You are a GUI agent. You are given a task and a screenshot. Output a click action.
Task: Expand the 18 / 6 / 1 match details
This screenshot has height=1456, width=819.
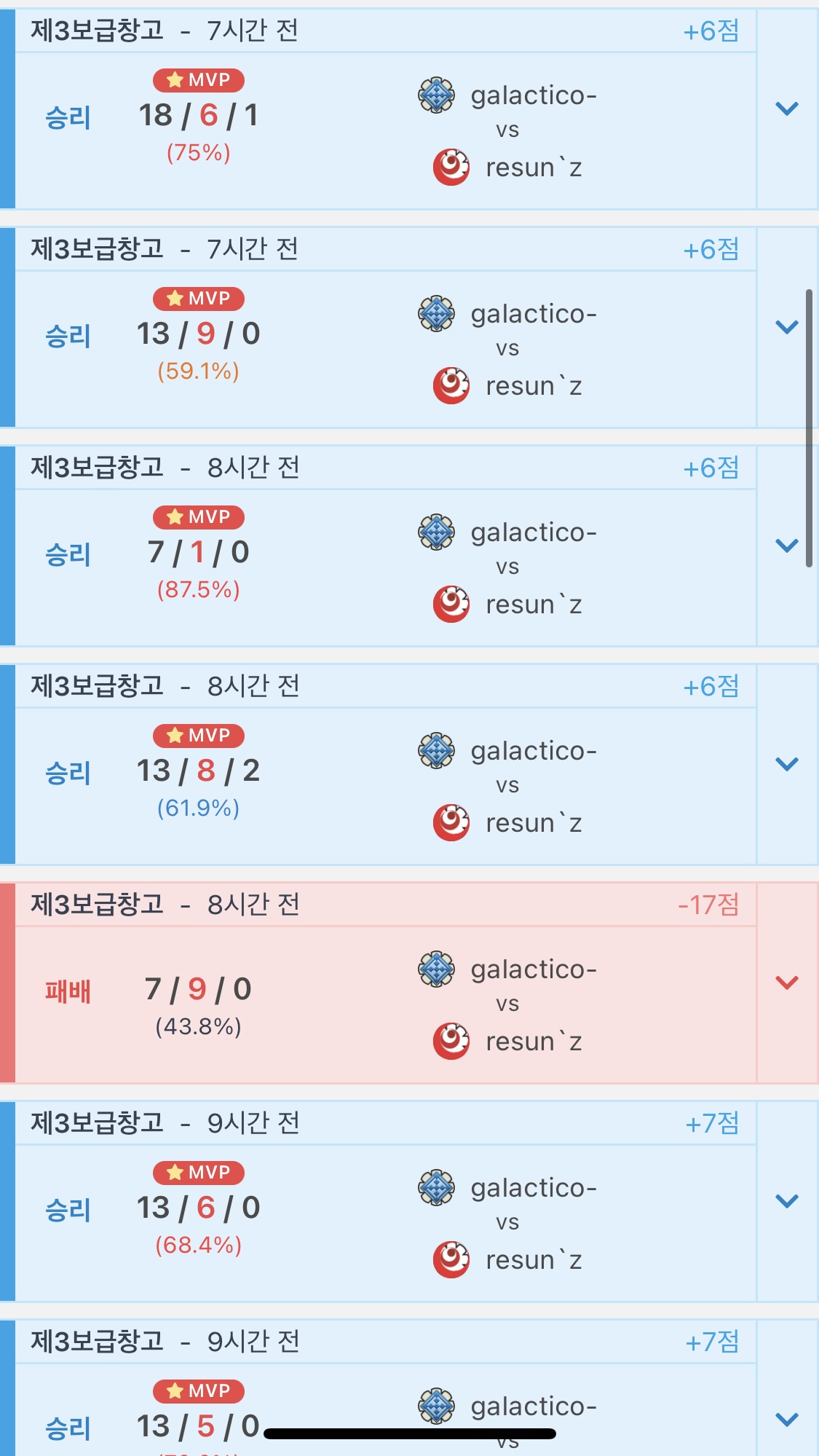[x=787, y=109]
